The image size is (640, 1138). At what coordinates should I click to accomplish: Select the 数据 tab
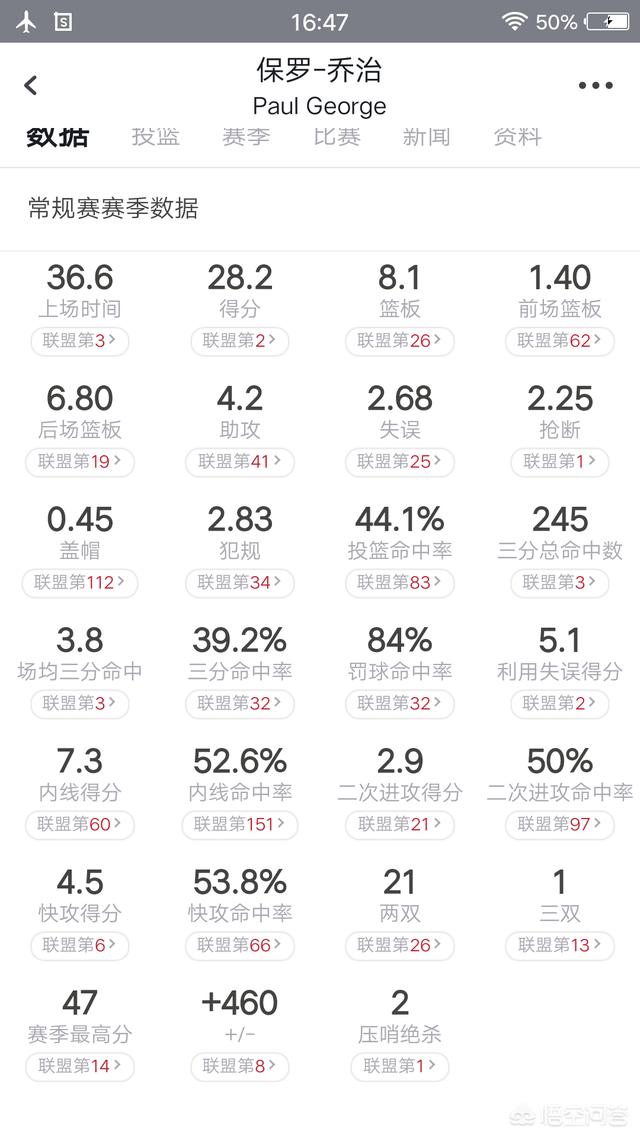58,136
